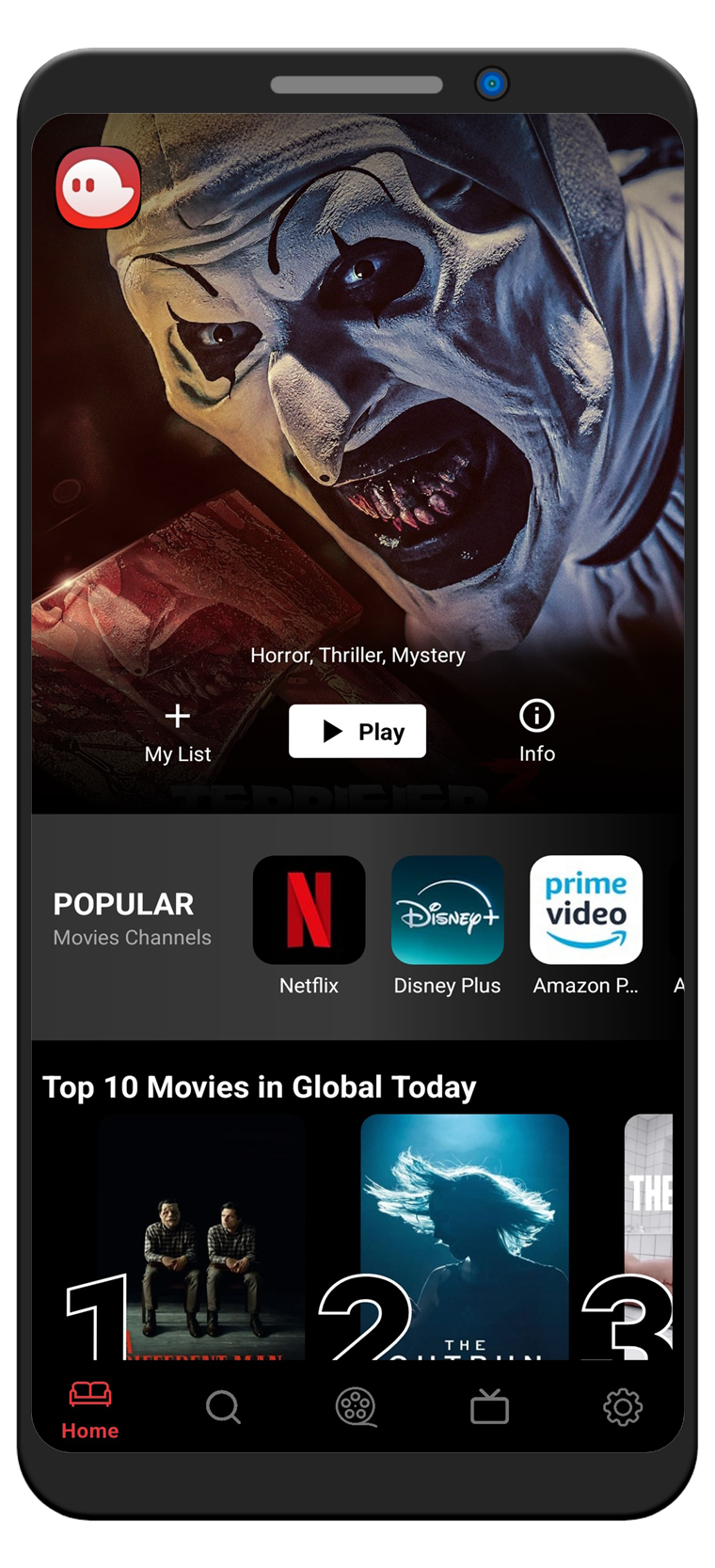
Task: Open the settings gear tab
Action: click(622, 1407)
